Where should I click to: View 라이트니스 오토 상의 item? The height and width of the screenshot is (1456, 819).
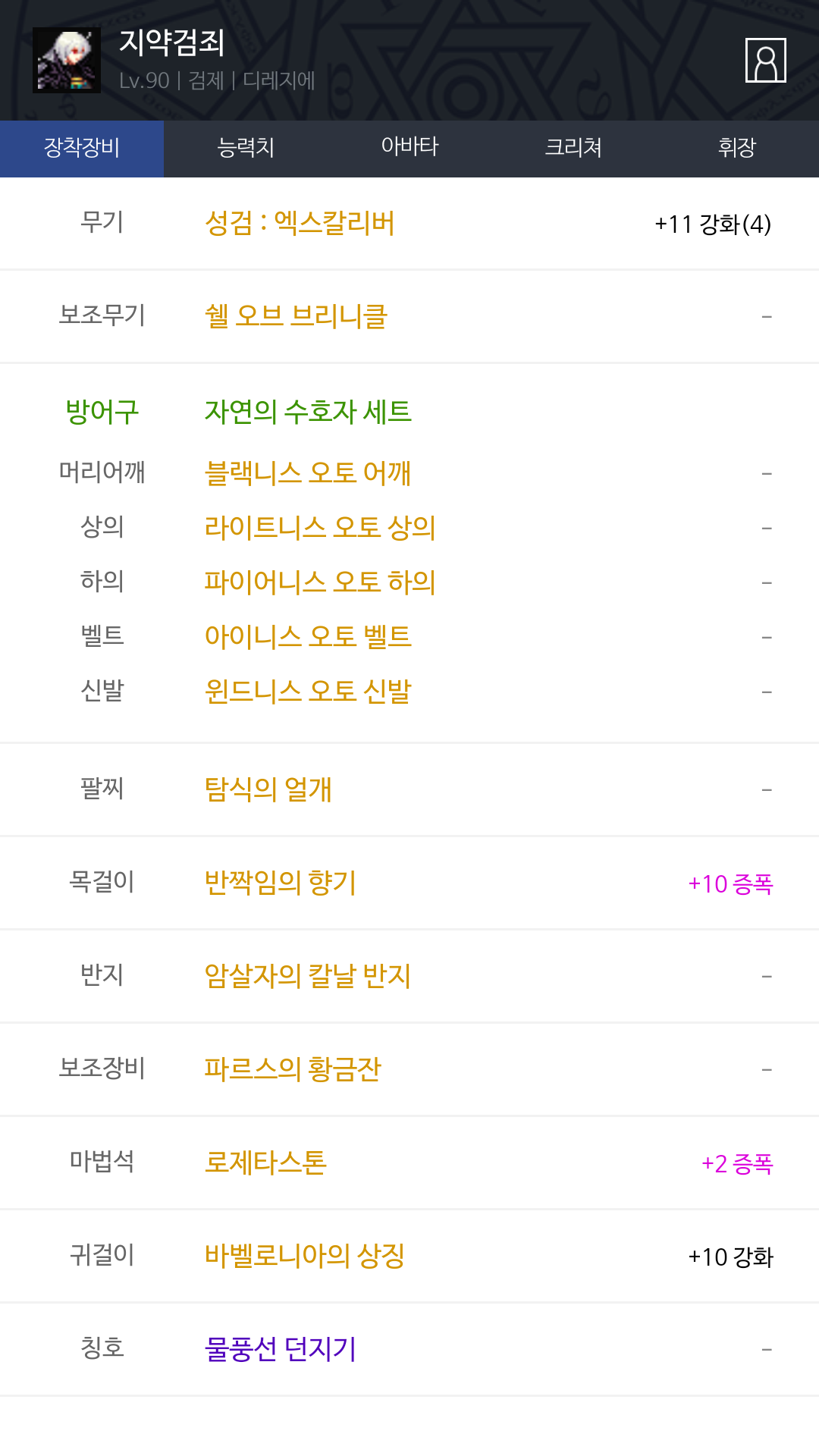(x=319, y=528)
